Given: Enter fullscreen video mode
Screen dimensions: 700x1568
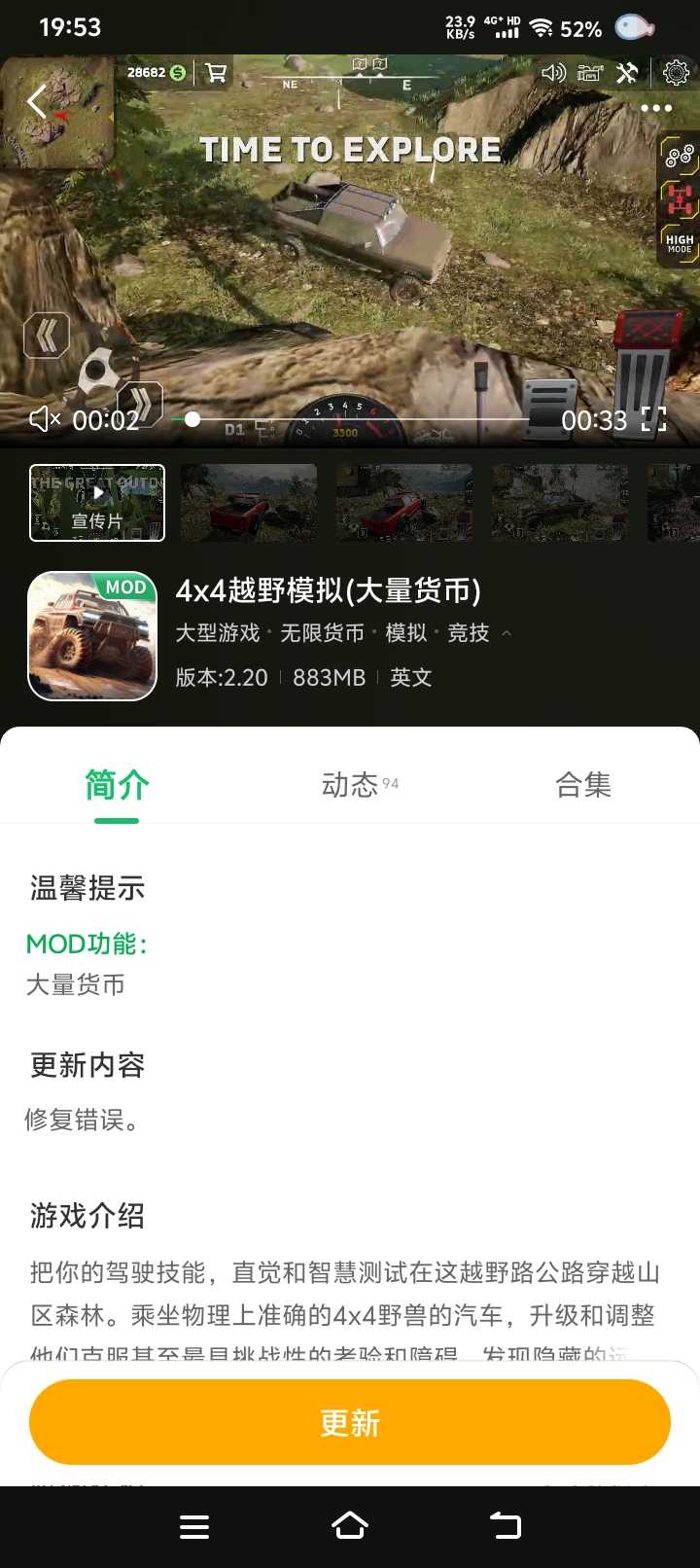Looking at the screenshot, I should tap(654, 419).
